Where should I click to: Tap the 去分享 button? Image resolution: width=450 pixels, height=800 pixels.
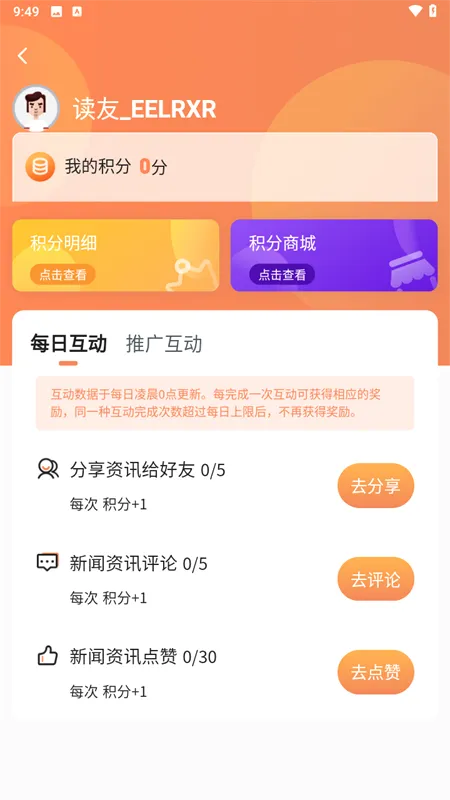376,486
